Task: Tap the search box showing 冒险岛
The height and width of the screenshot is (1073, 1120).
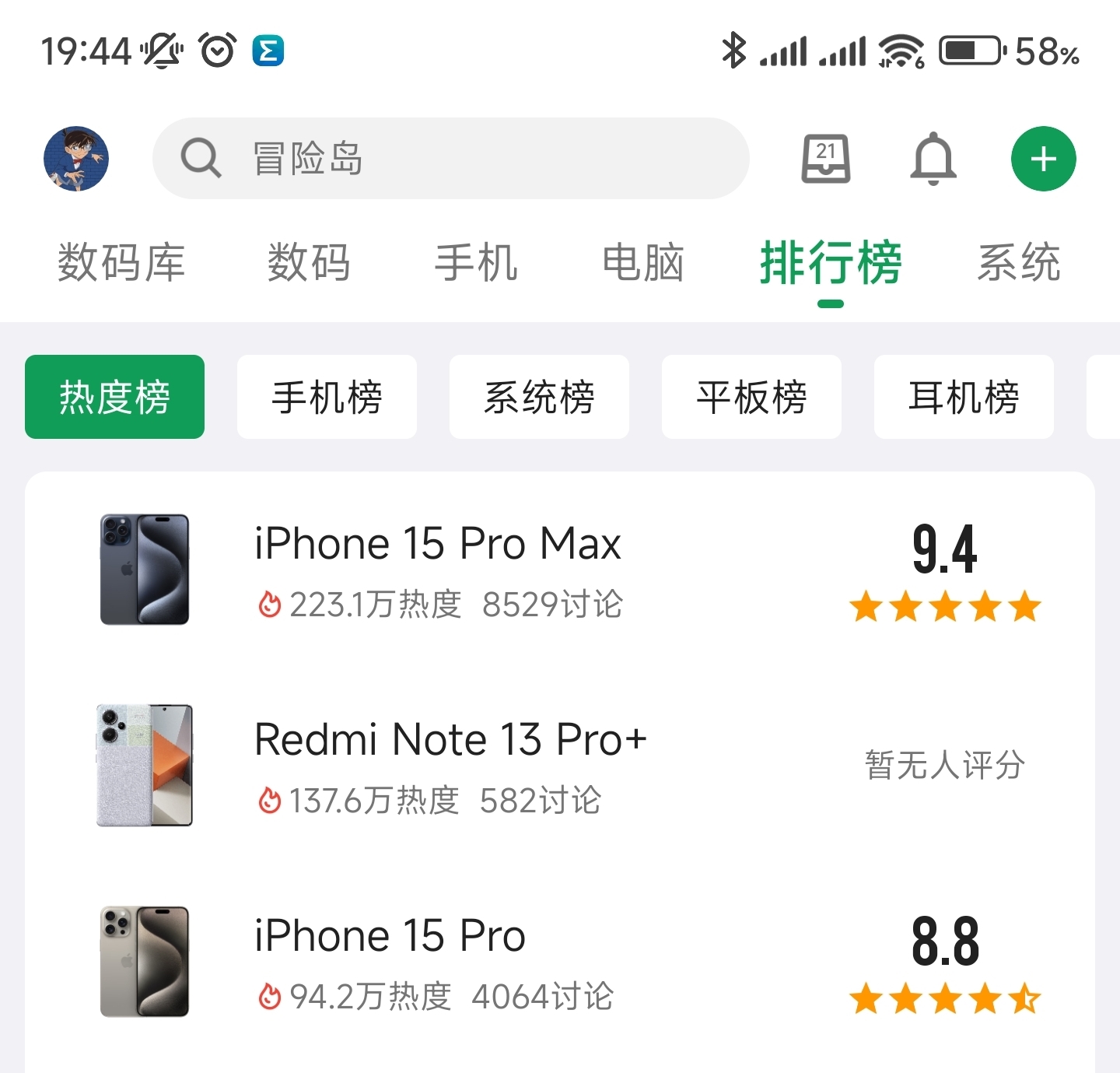Action: (451, 159)
